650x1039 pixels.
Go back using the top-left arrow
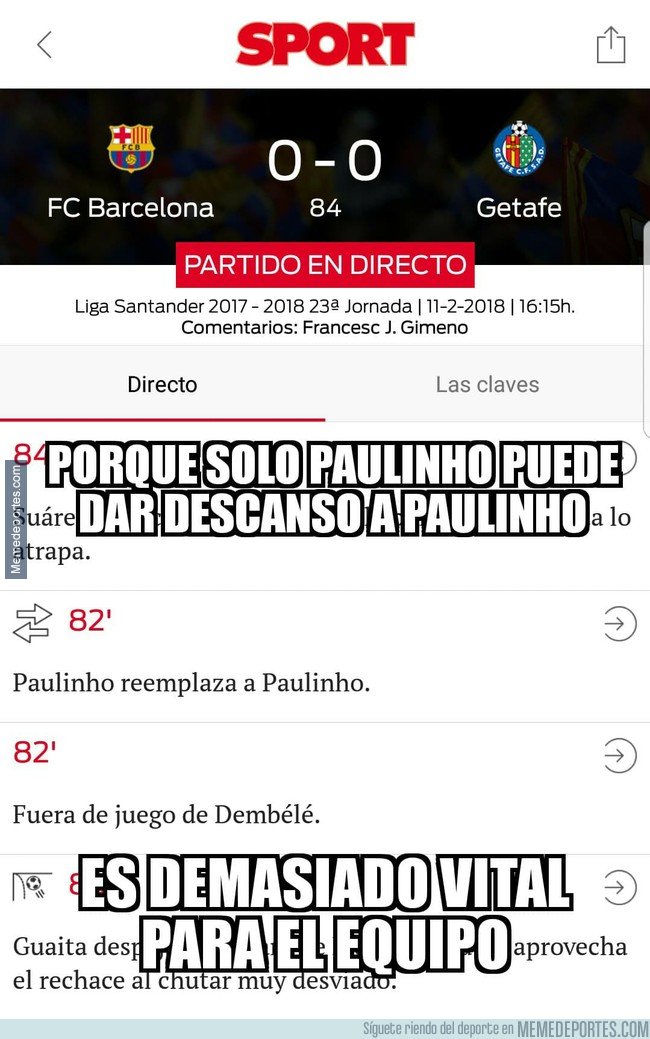pyautogui.click(x=44, y=45)
